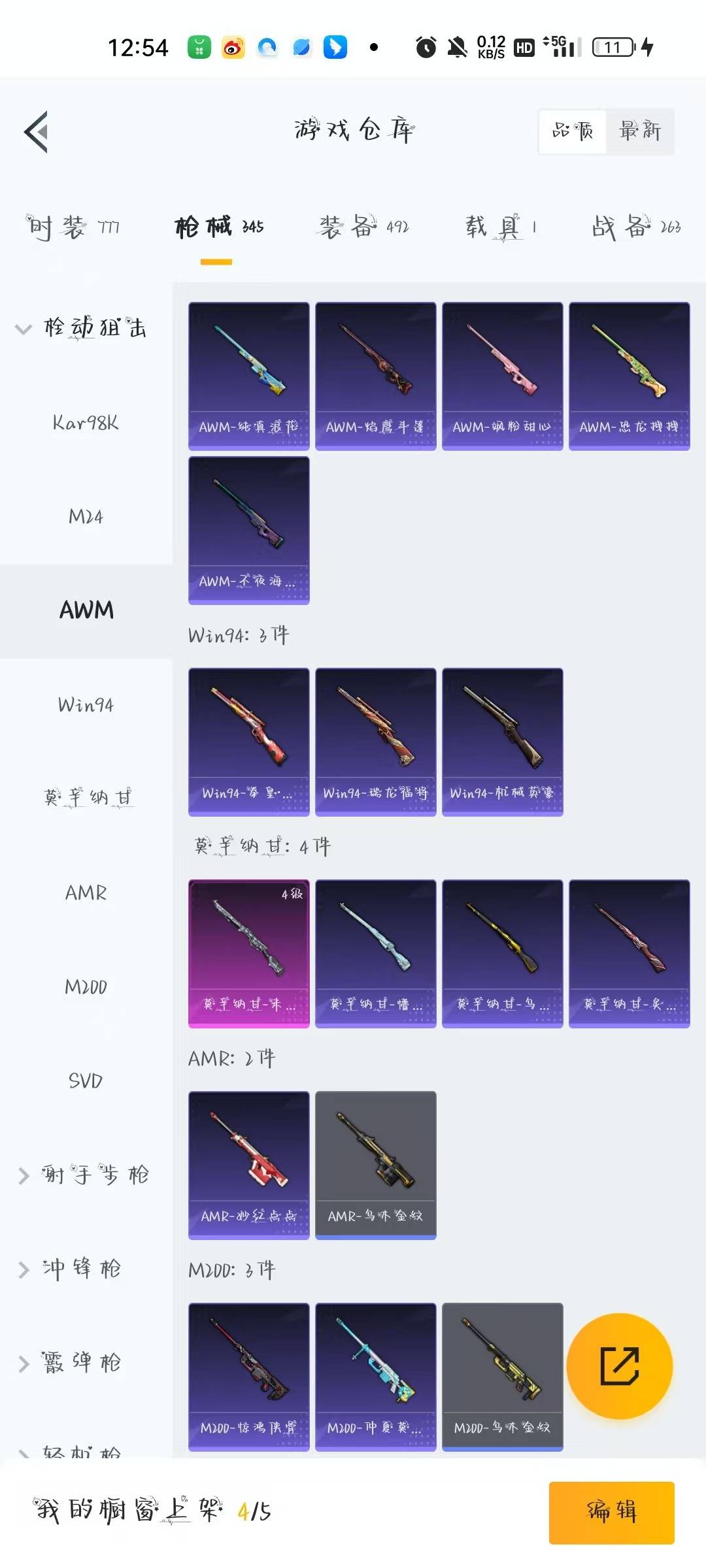Open the AWM-恐龙拽拽 skin card
706x1568 pixels.
tap(629, 376)
